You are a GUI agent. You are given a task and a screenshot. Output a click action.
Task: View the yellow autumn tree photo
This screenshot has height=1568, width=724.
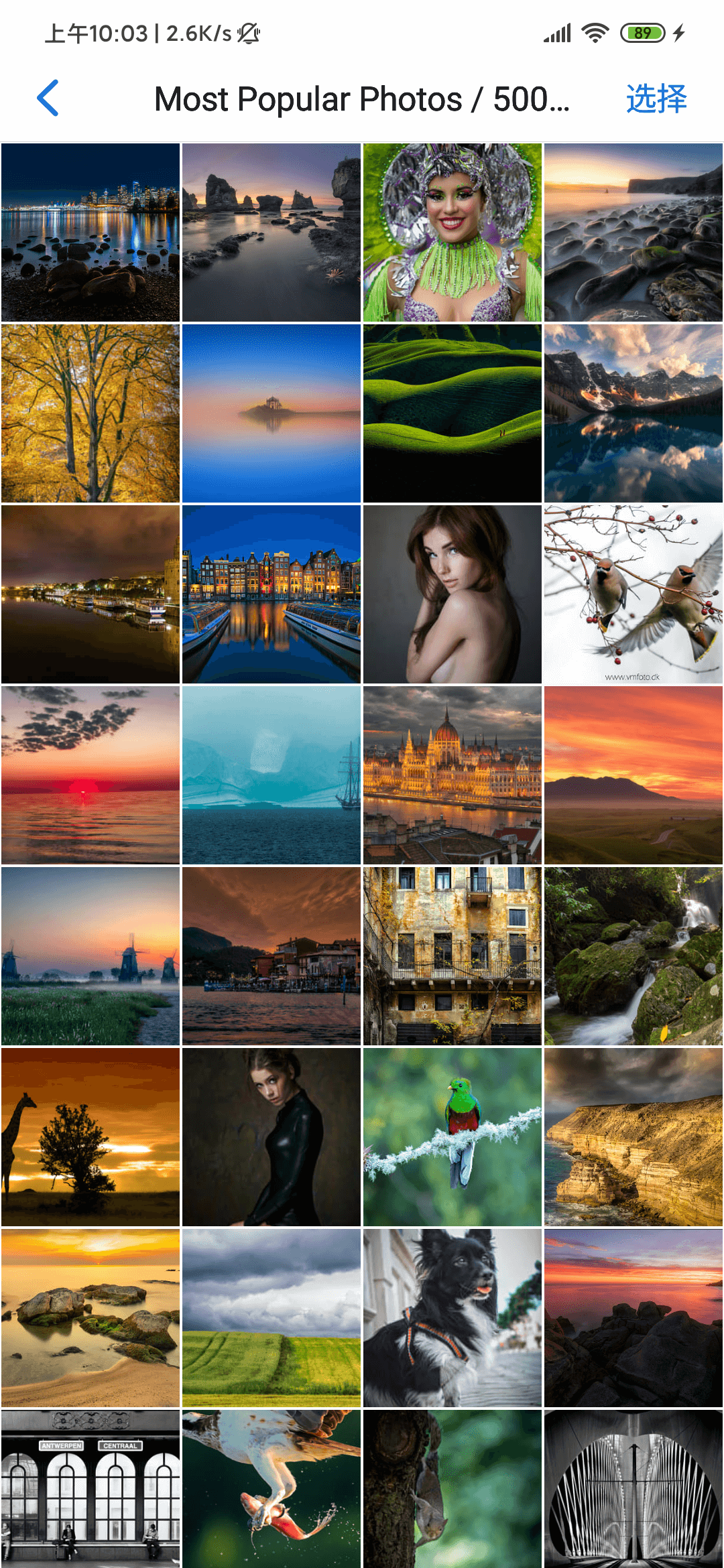(x=90, y=413)
